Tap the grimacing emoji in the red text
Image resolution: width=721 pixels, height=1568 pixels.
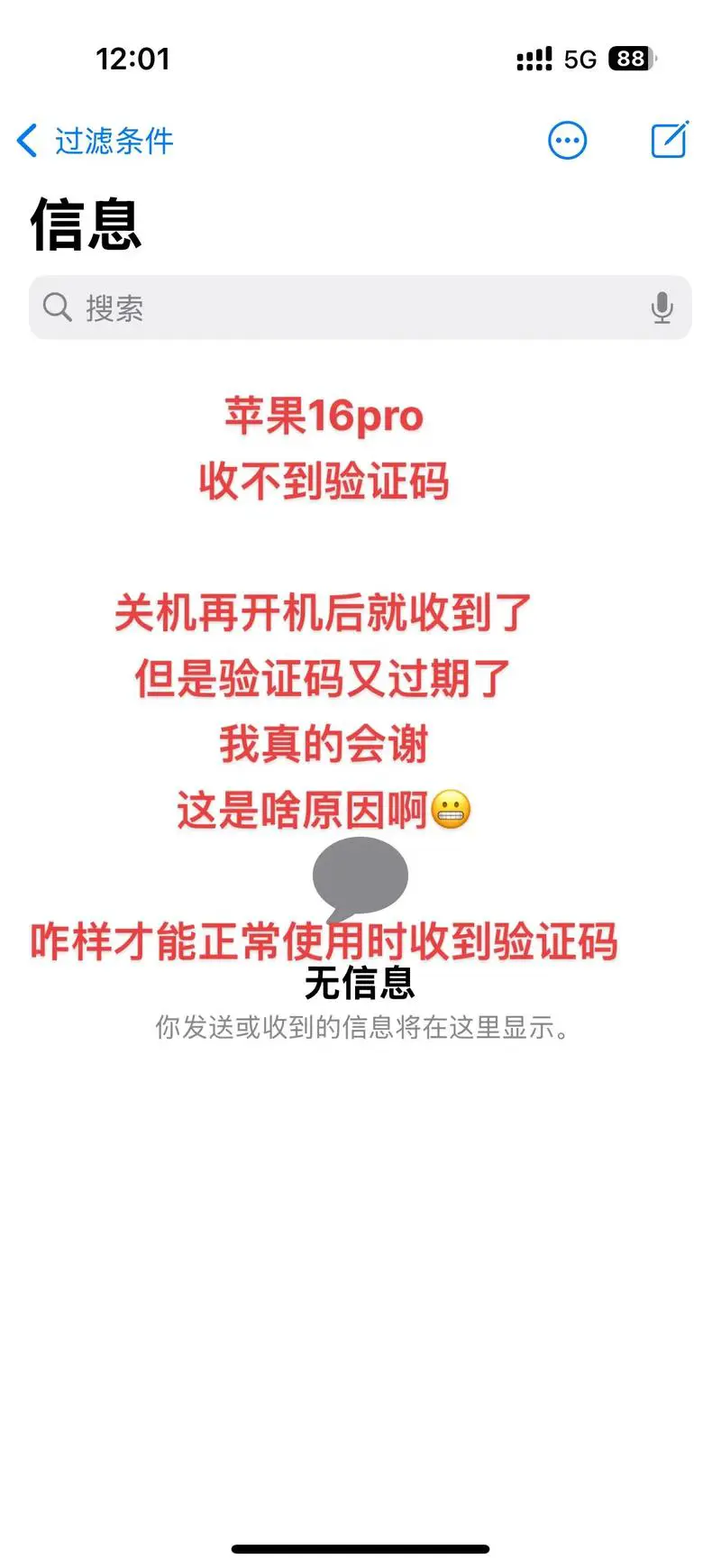[x=455, y=810]
